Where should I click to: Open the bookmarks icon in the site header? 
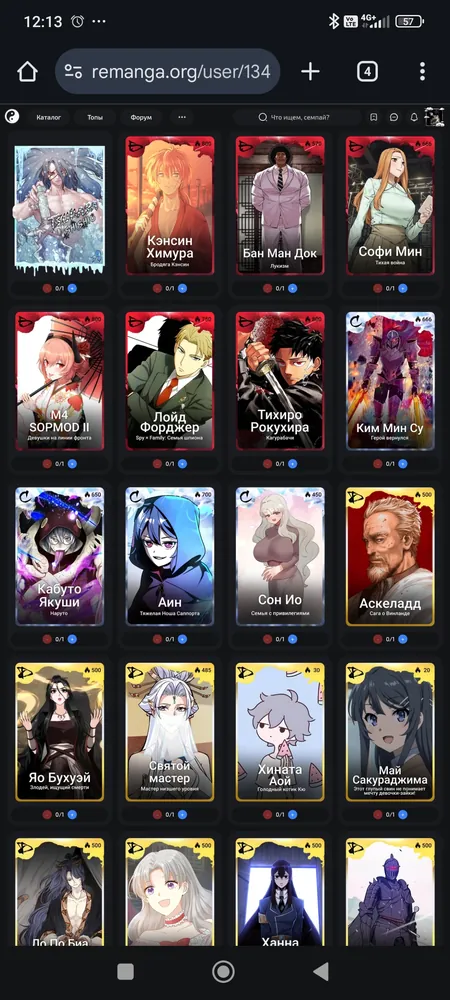coord(374,117)
